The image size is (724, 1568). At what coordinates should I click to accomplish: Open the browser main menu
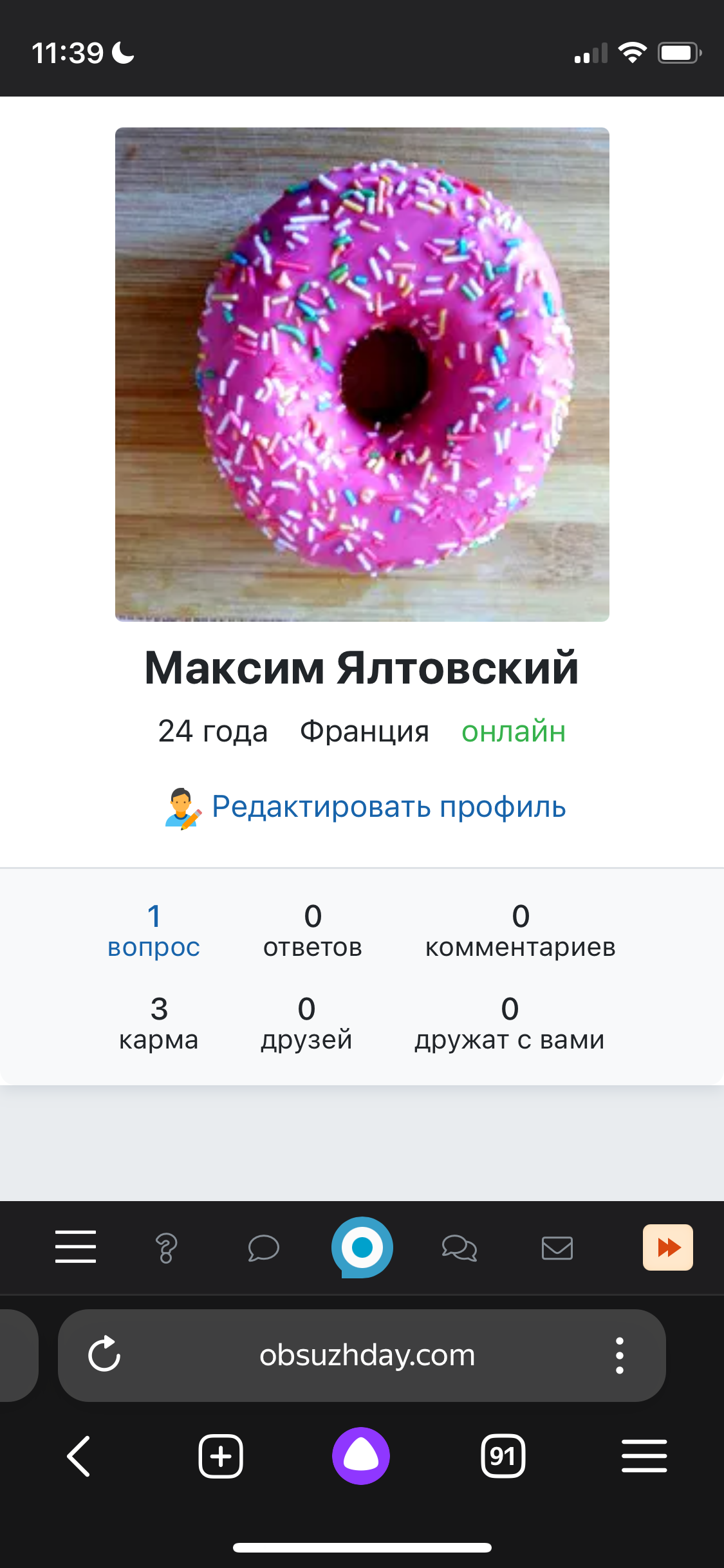[x=644, y=1456]
